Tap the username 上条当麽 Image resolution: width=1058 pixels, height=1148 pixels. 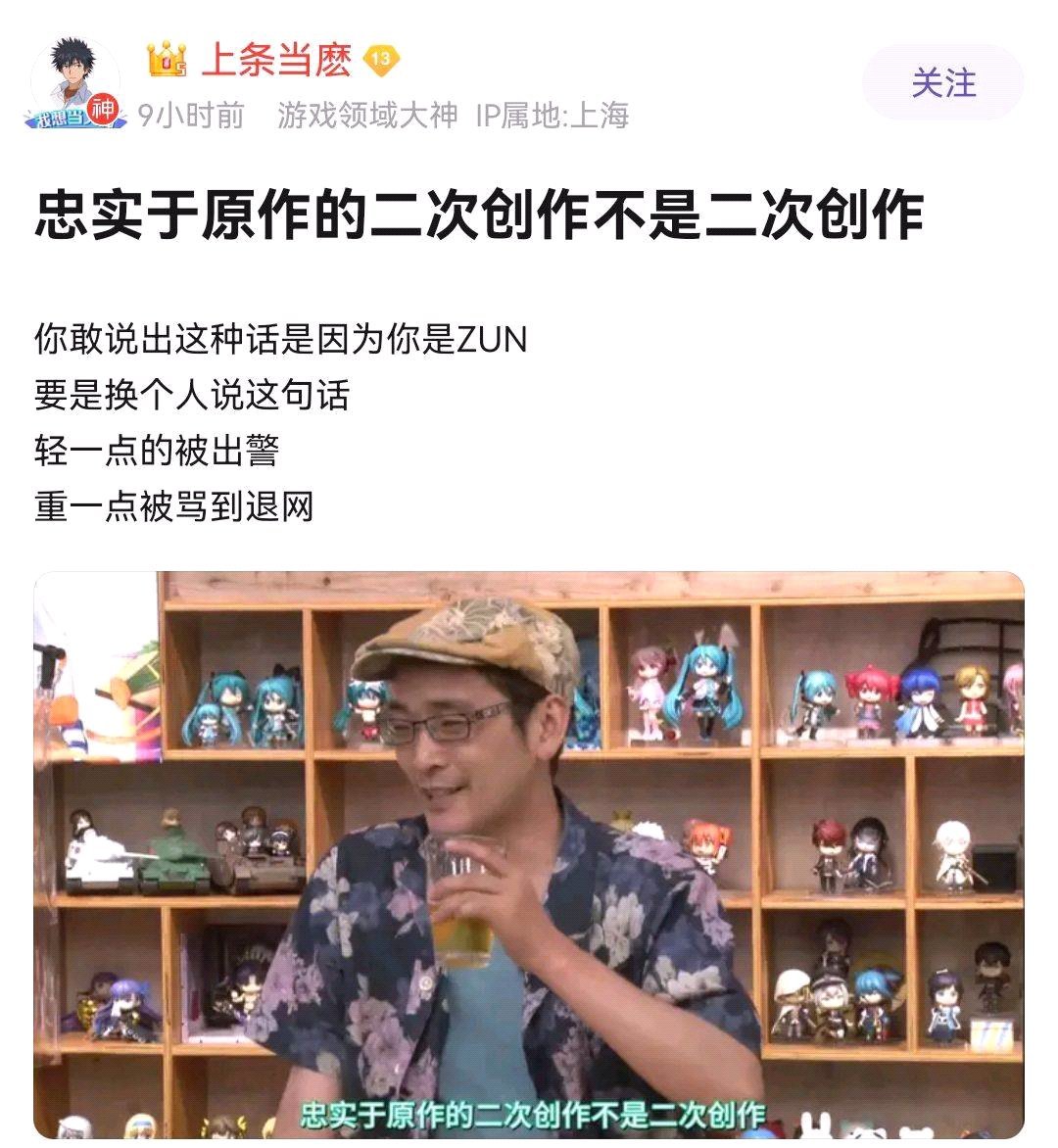click(277, 60)
